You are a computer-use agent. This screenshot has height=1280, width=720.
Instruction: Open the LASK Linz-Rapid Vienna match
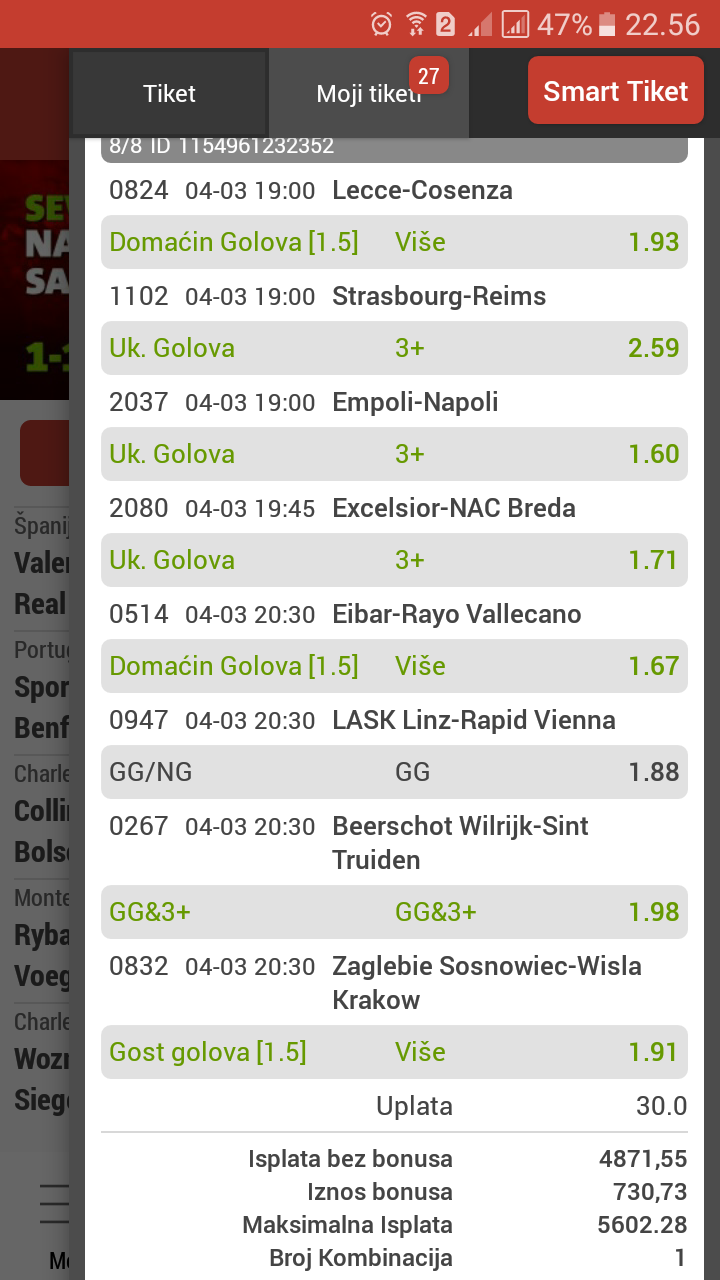pos(394,720)
